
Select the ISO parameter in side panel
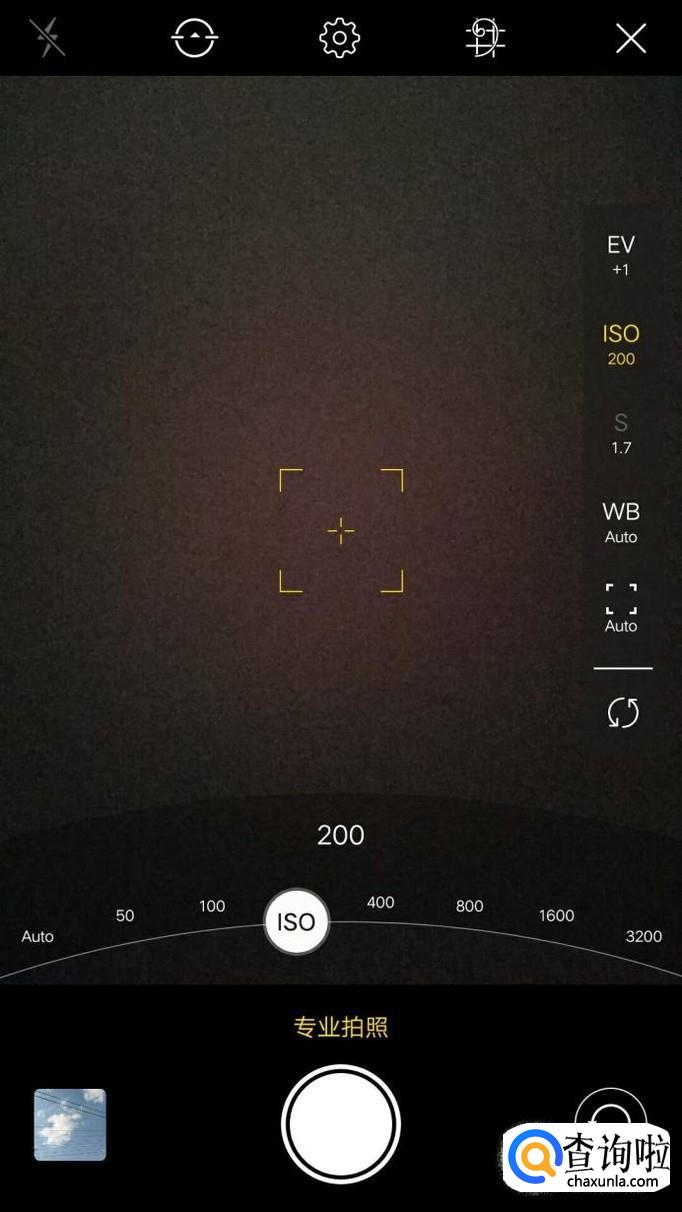pyautogui.click(x=621, y=344)
